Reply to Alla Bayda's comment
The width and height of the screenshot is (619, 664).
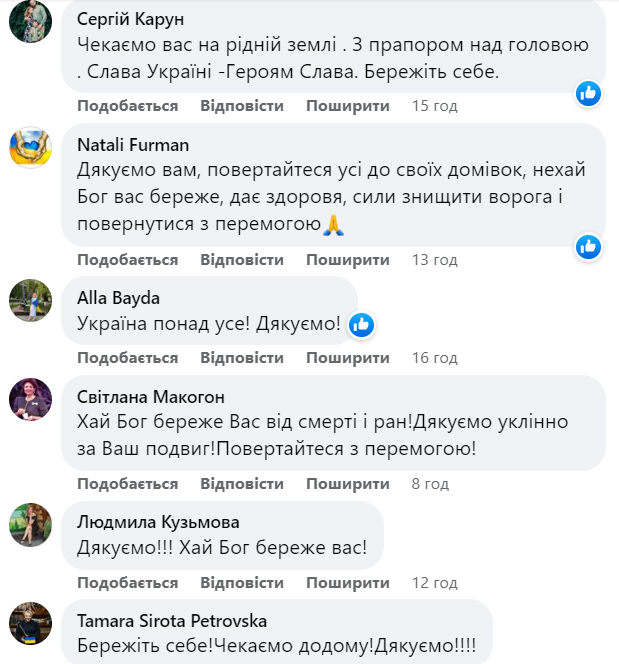241,358
